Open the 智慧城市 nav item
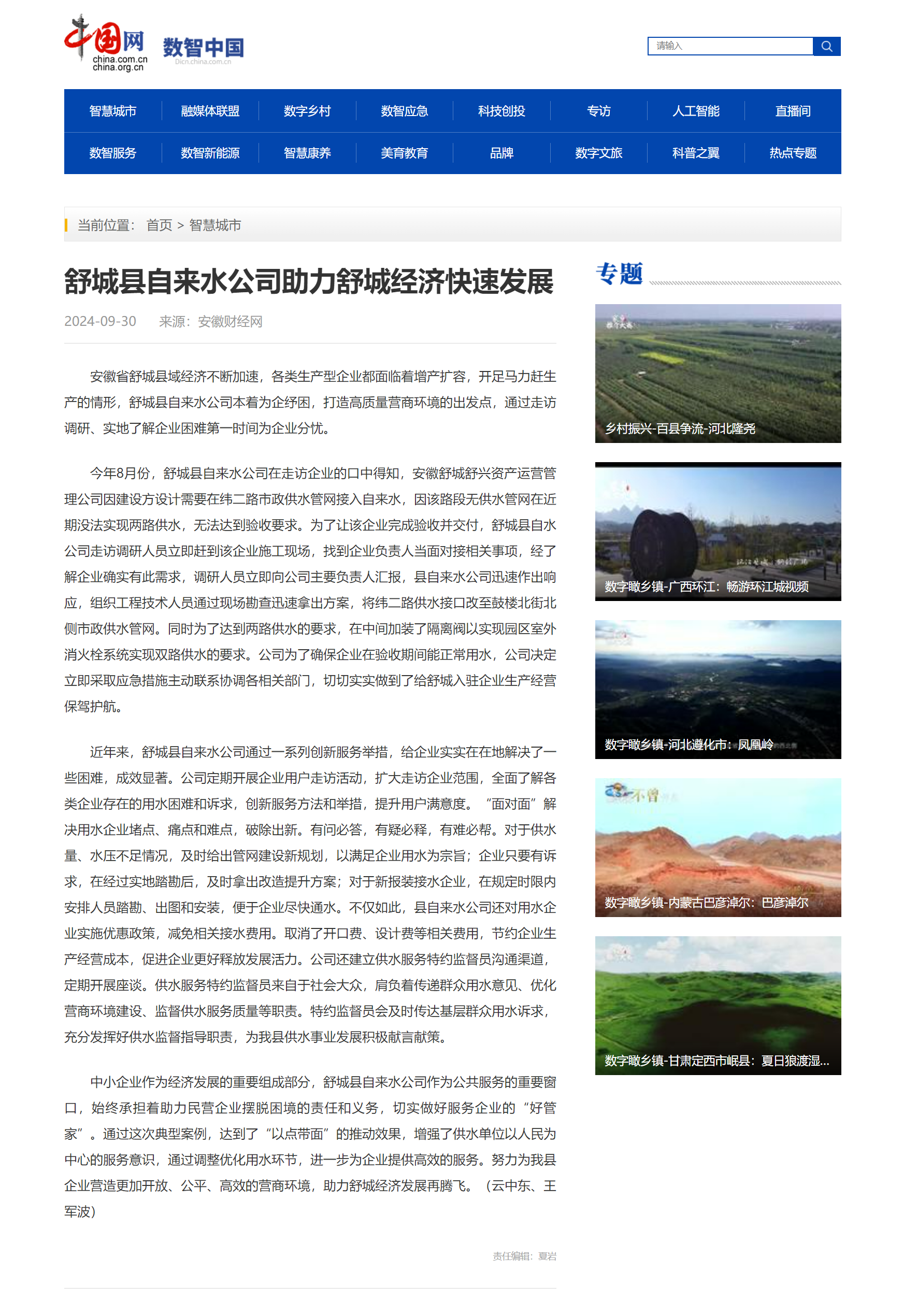 pyautogui.click(x=112, y=111)
